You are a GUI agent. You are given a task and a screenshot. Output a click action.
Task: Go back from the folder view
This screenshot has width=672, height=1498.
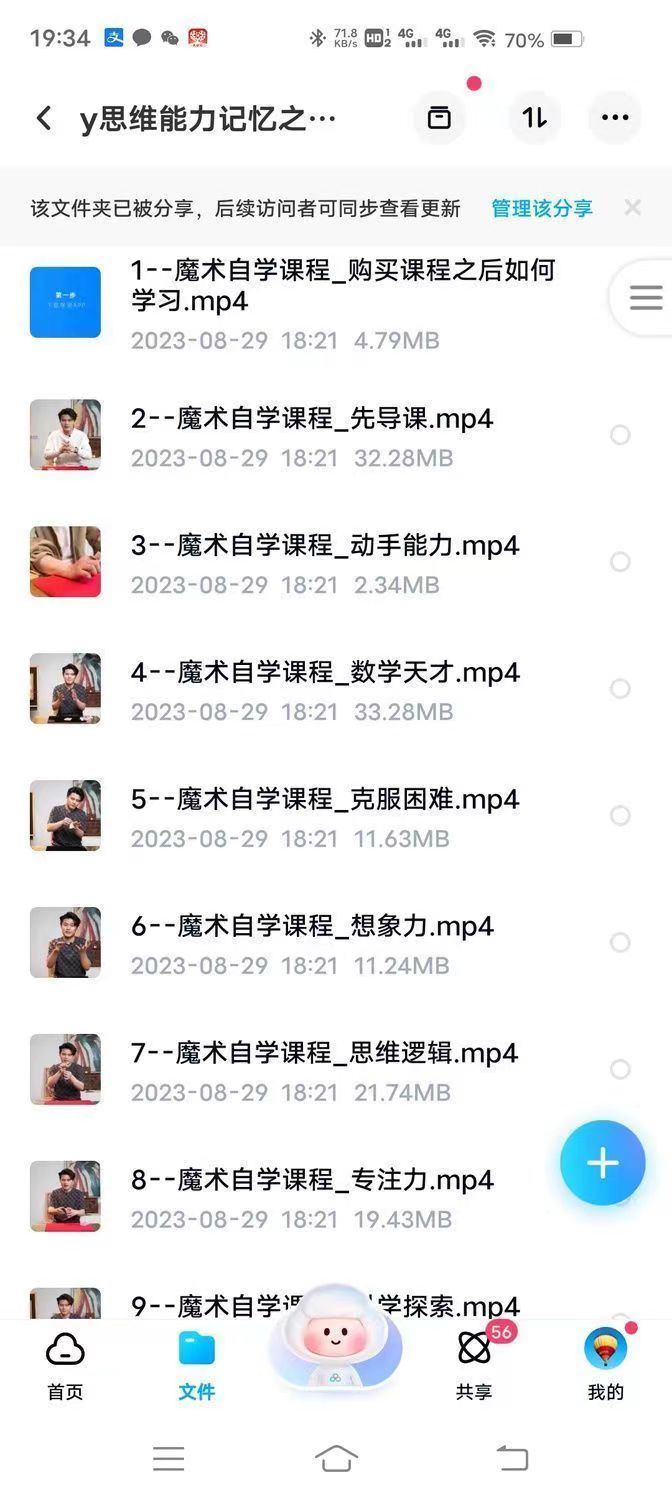tap(44, 118)
